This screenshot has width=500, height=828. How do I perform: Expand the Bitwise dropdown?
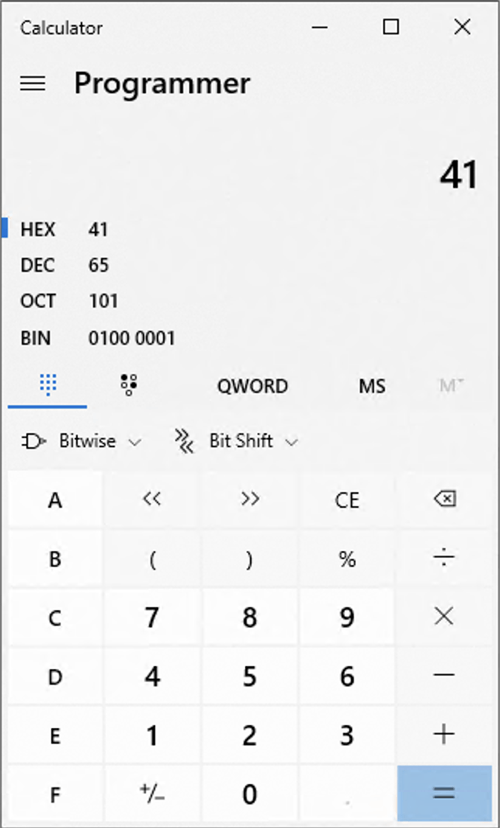82,441
